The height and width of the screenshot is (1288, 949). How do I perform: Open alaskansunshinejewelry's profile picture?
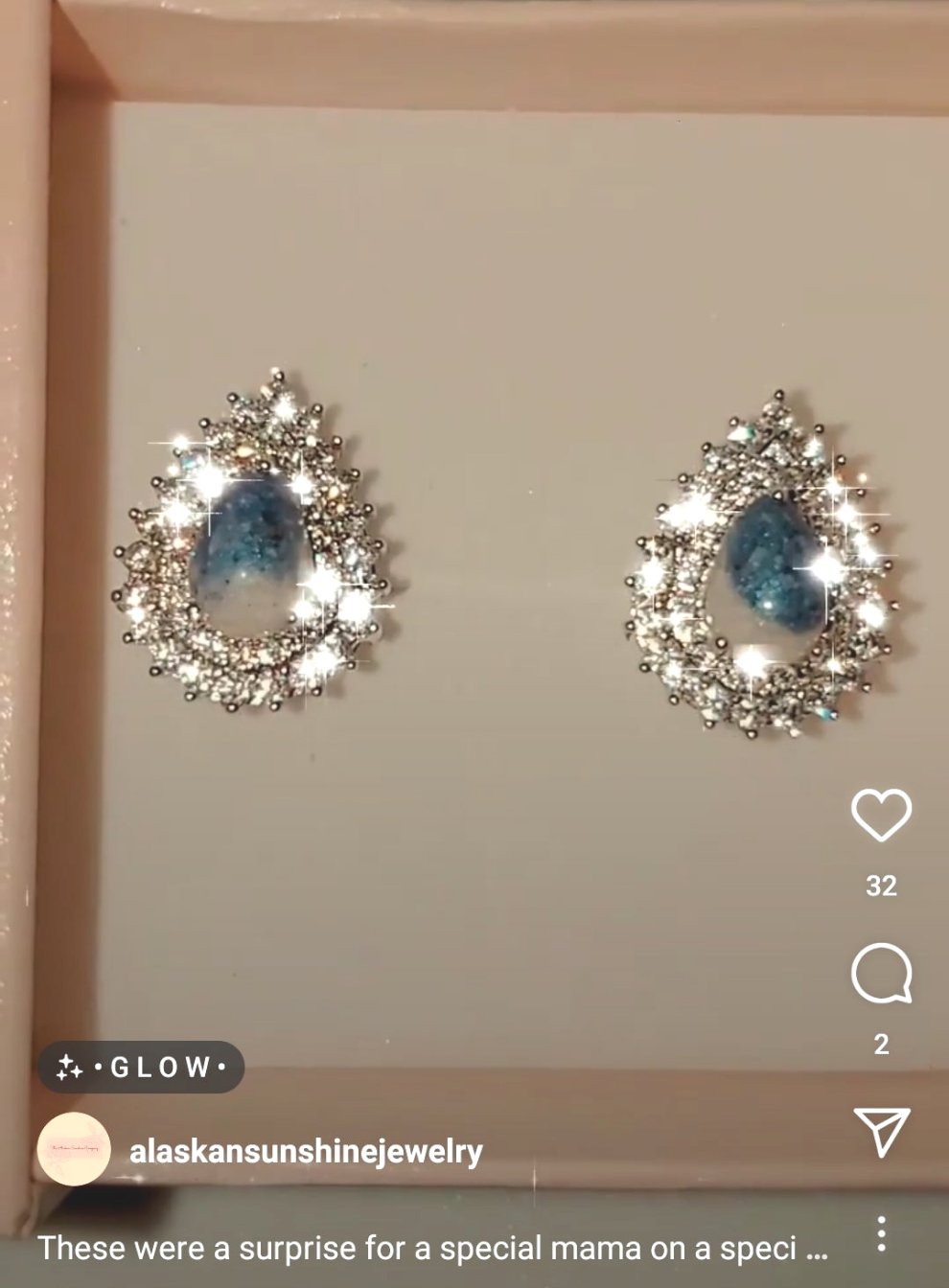(74, 1149)
